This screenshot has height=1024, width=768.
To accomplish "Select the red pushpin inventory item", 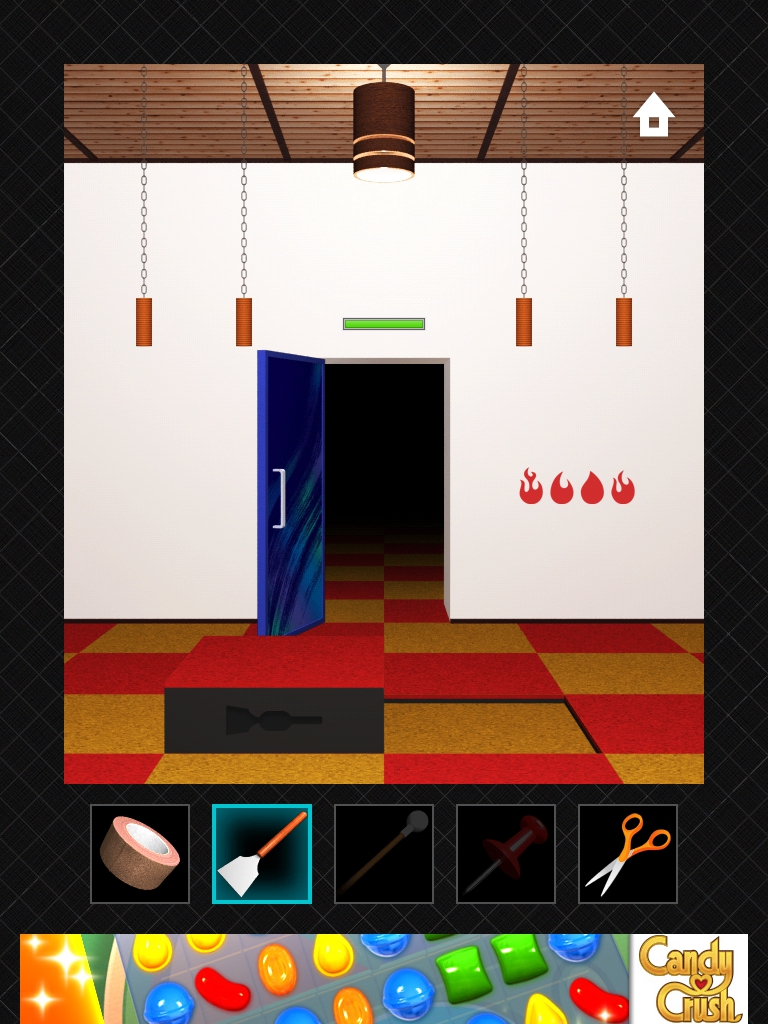I will pos(506,854).
